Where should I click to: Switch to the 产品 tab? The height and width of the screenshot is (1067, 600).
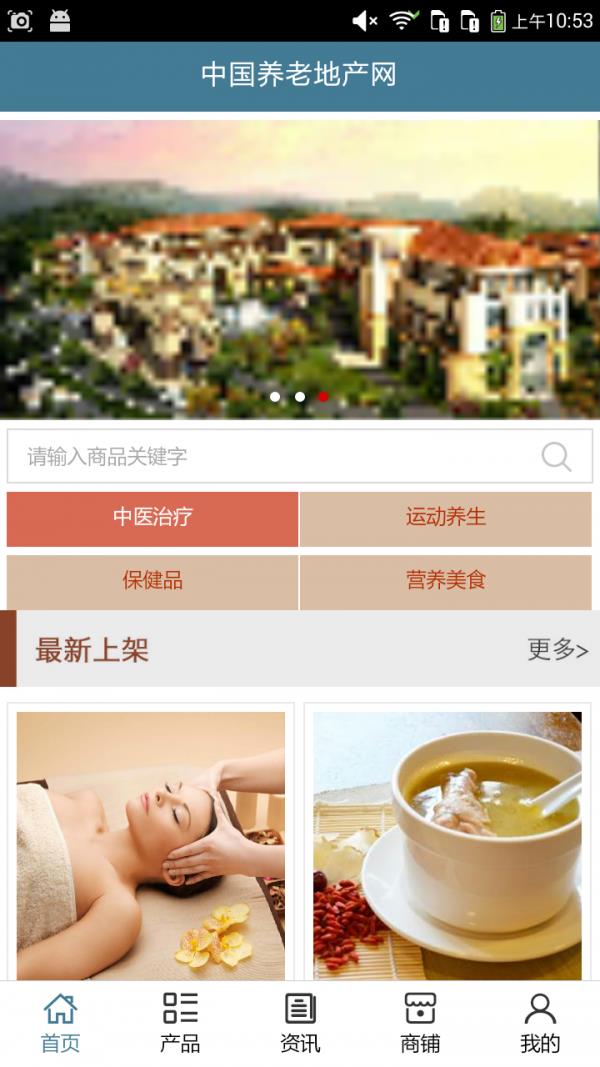click(x=180, y=1023)
